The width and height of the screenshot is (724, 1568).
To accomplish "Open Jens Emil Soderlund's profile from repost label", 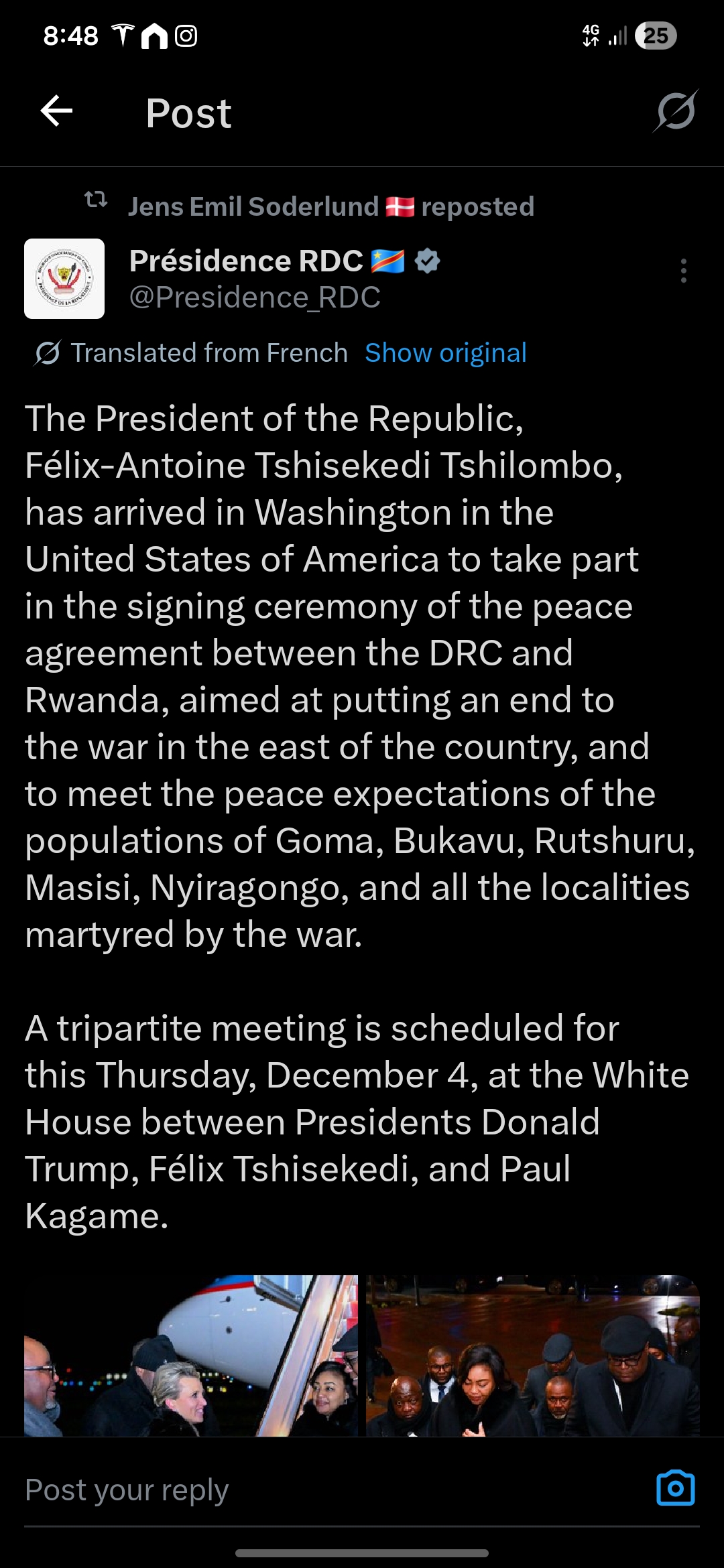I will (253, 207).
